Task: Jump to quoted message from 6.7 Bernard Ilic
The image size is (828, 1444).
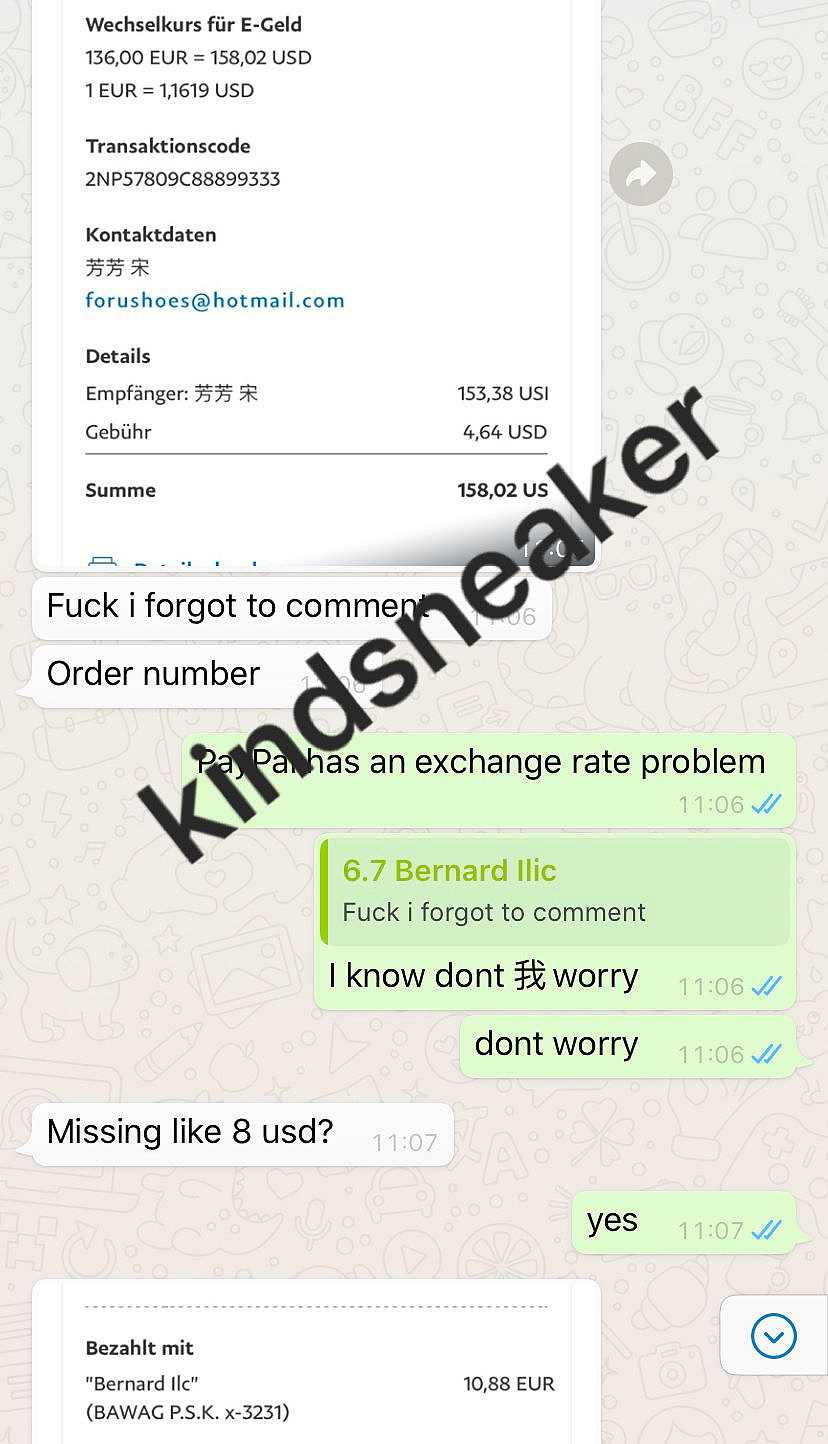Action: (555, 891)
